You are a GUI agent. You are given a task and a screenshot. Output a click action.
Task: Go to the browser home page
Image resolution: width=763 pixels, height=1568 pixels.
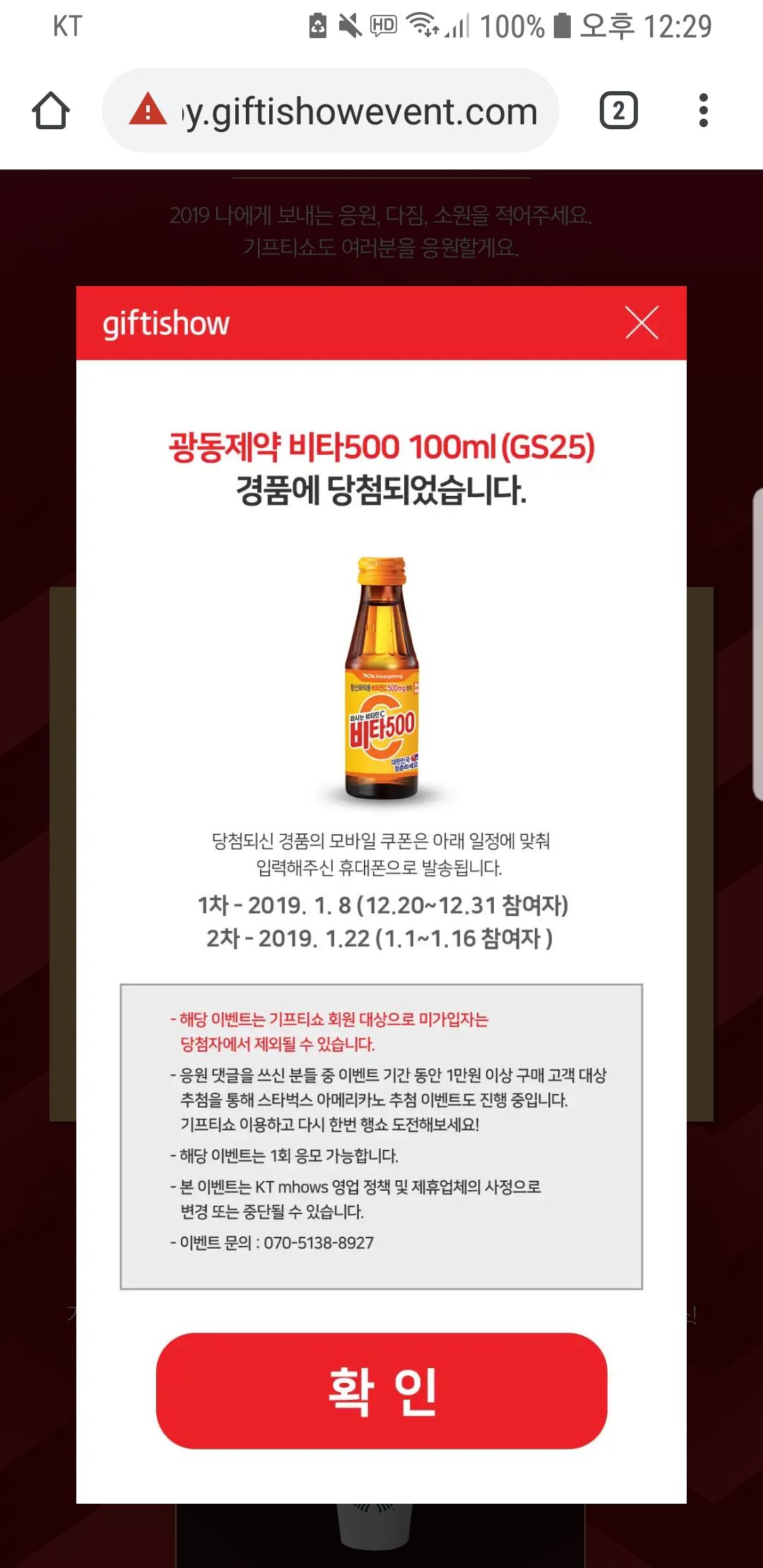tap(51, 111)
